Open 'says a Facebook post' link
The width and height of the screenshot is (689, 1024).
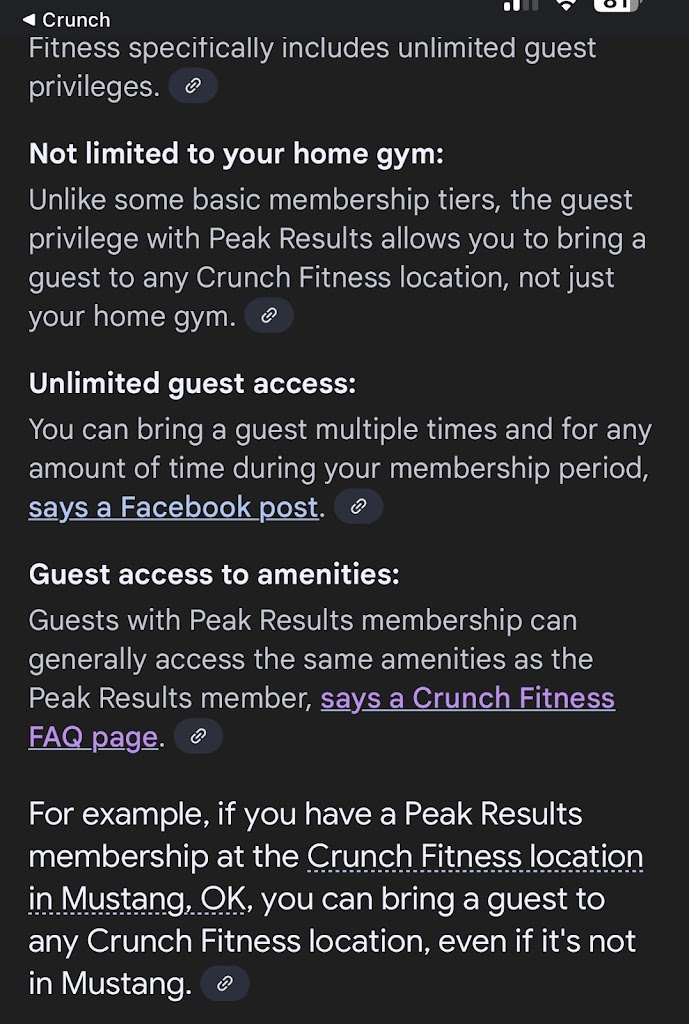[173, 507]
